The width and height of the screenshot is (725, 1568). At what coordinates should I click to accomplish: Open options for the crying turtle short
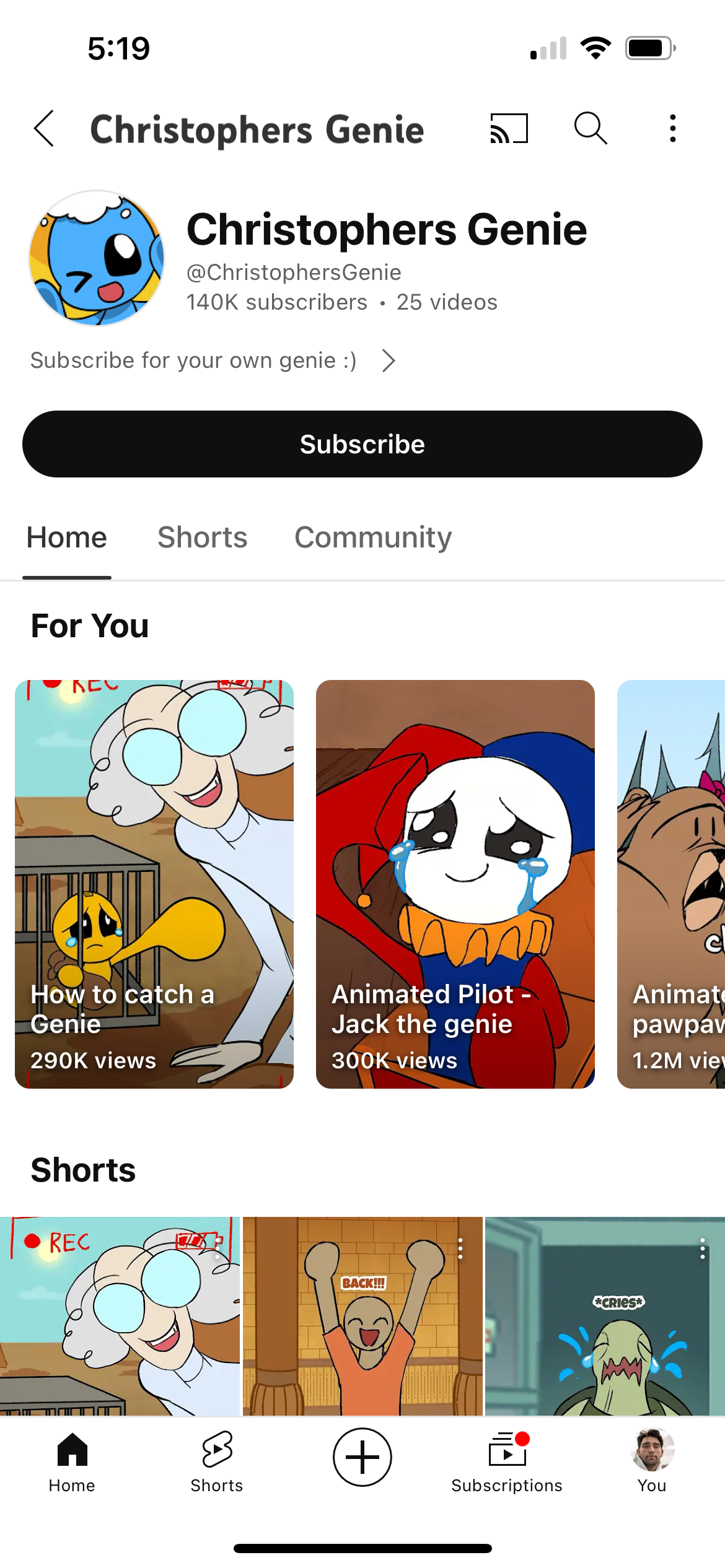tap(702, 1249)
